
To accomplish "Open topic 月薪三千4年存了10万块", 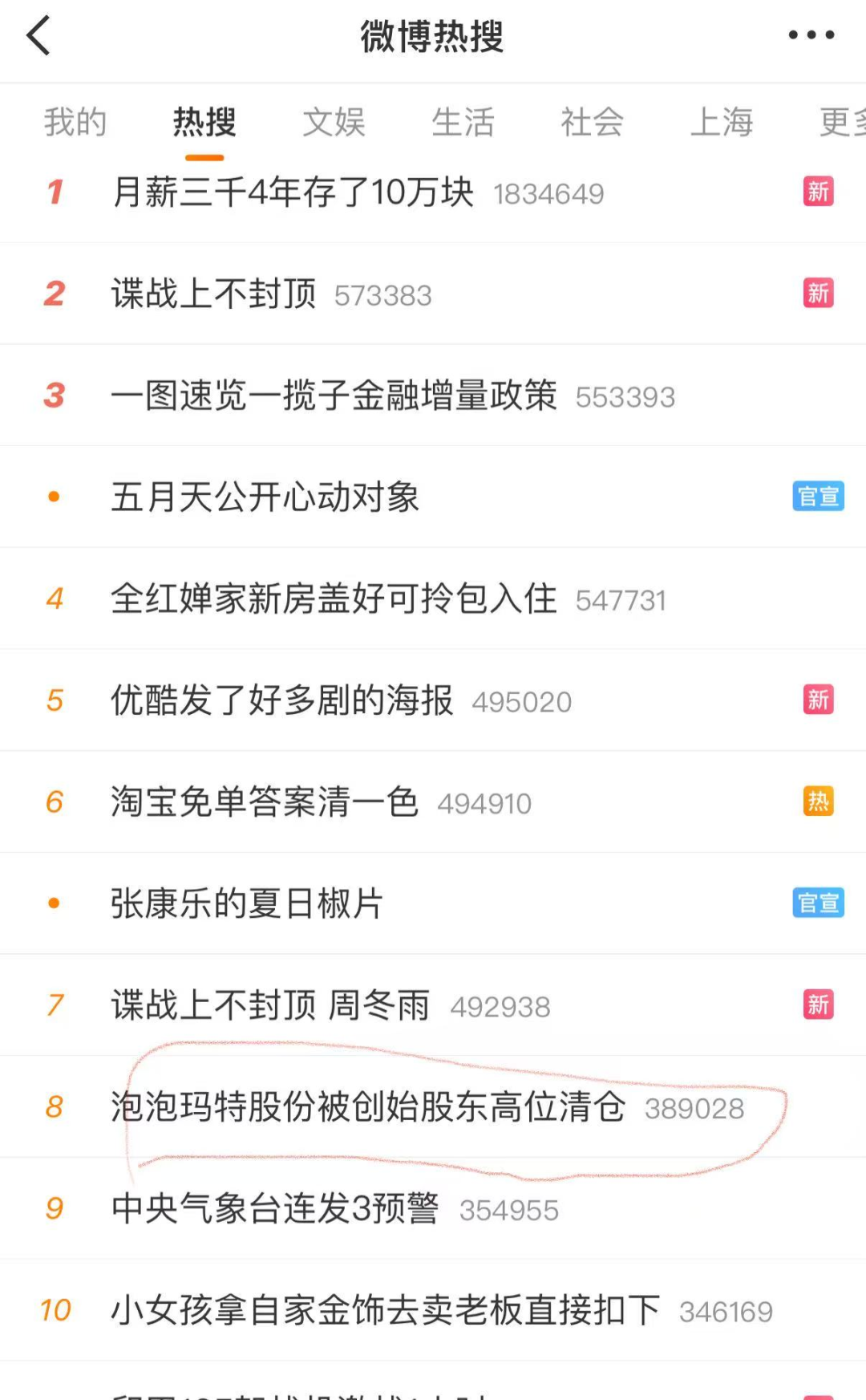I will pos(293,193).
